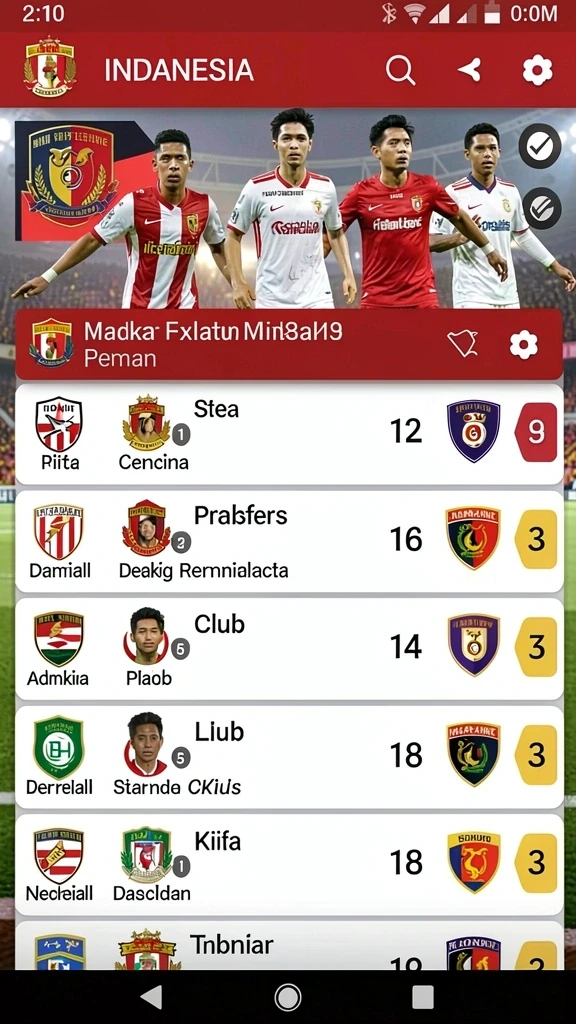Screen dimensions: 576x1024
Task: Open the Liub row with Derrelall
Action: pos(289,757)
